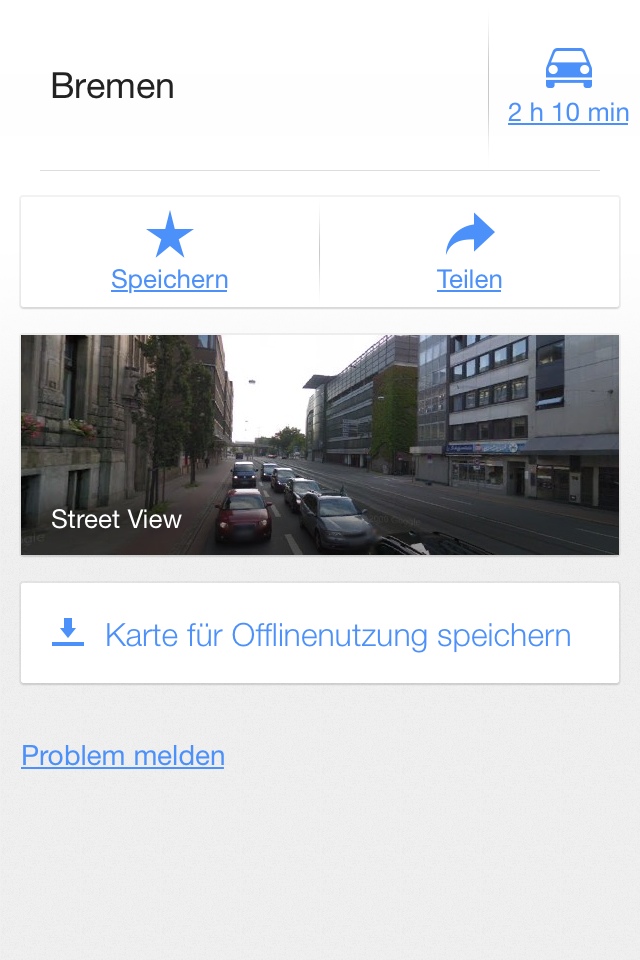Open the Problem melden link
This screenshot has height=960, width=640.
coord(123,755)
